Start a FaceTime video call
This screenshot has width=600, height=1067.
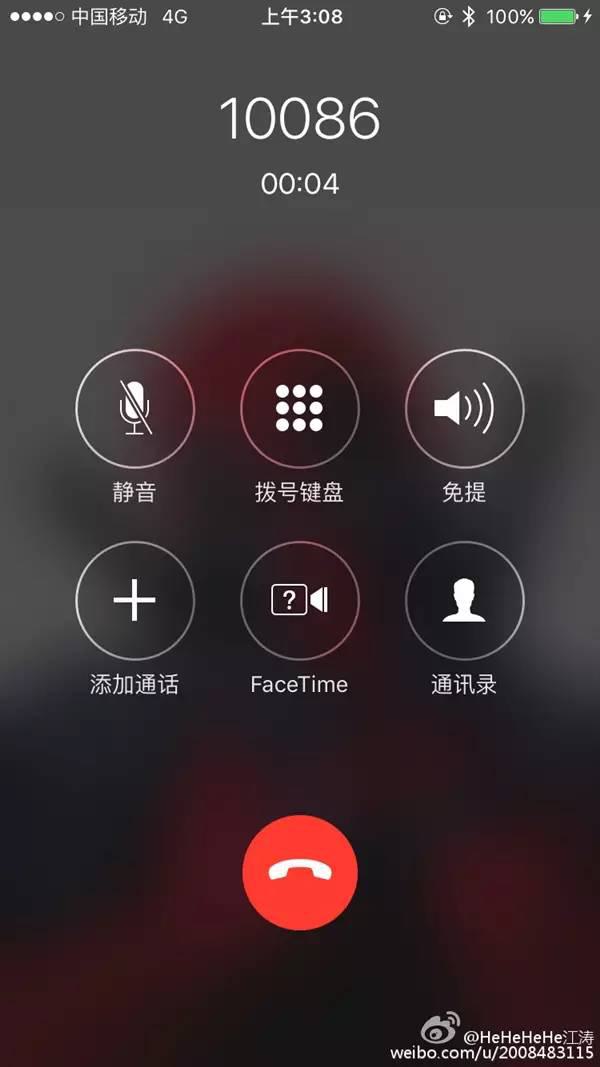(x=299, y=600)
